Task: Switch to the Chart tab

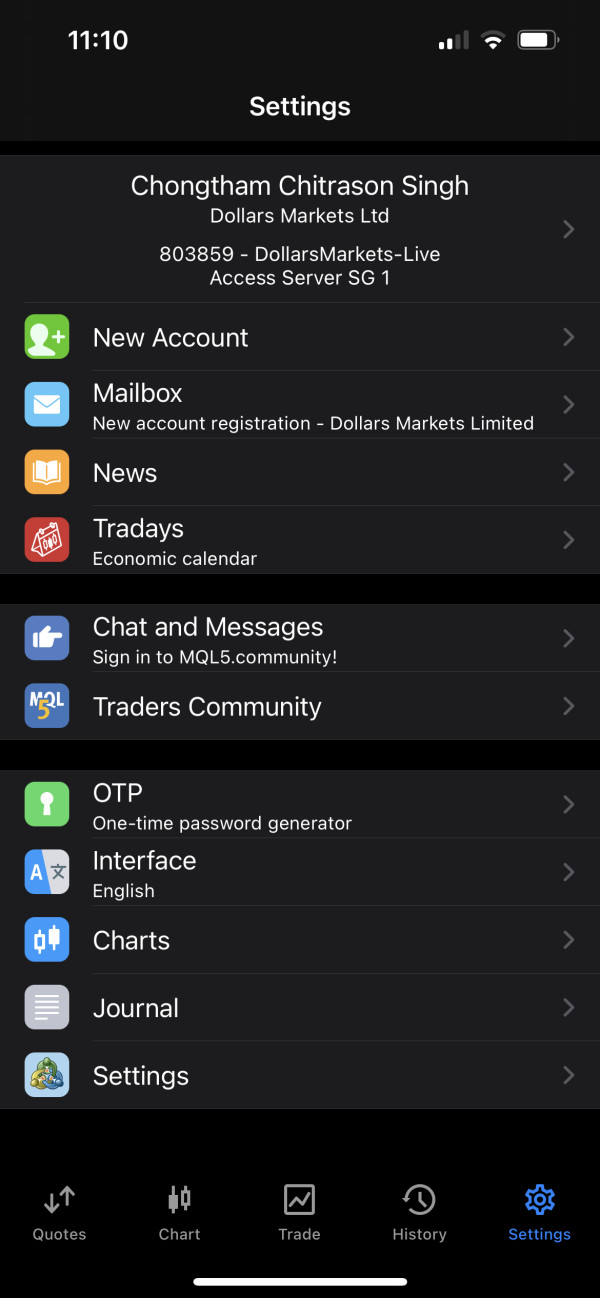Action: pyautogui.click(x=180, y=1212)
